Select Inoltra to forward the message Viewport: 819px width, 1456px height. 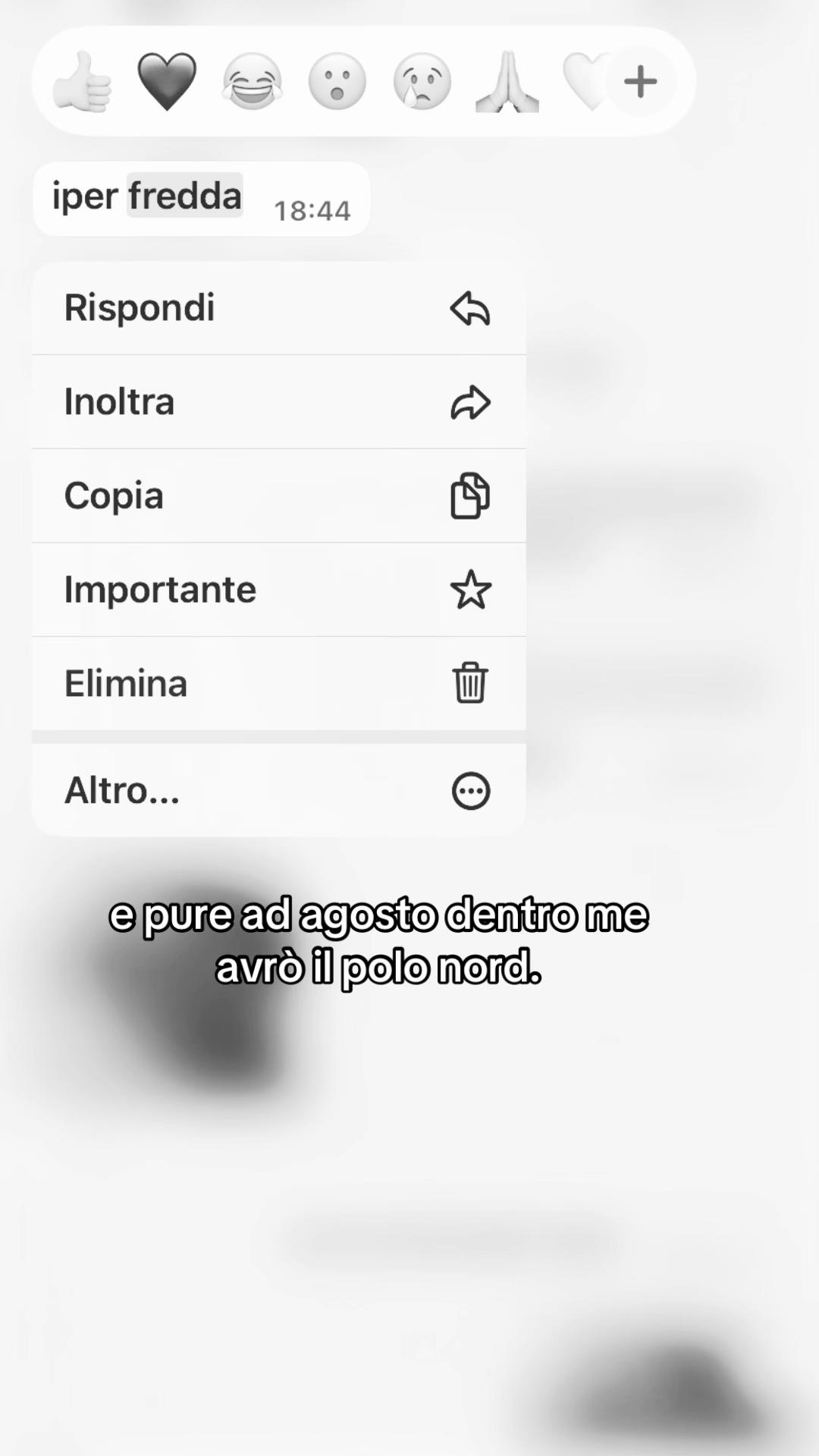[279, 402]
